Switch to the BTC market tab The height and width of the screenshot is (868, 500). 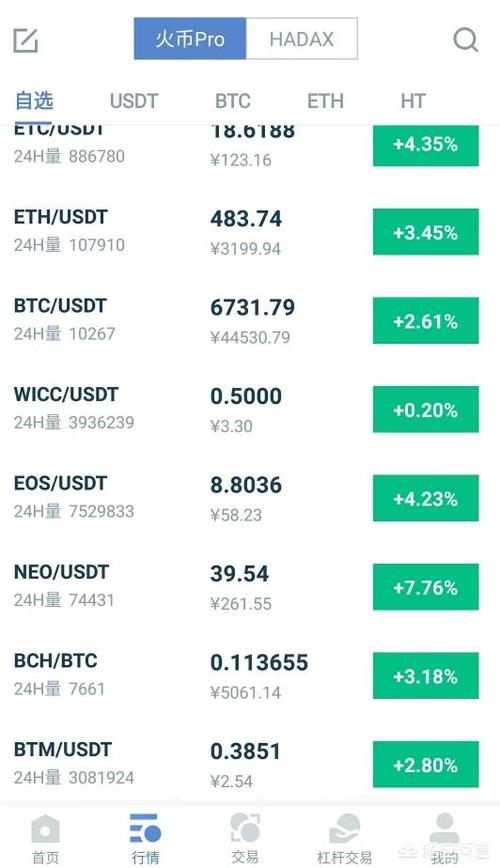click(233, 101)
